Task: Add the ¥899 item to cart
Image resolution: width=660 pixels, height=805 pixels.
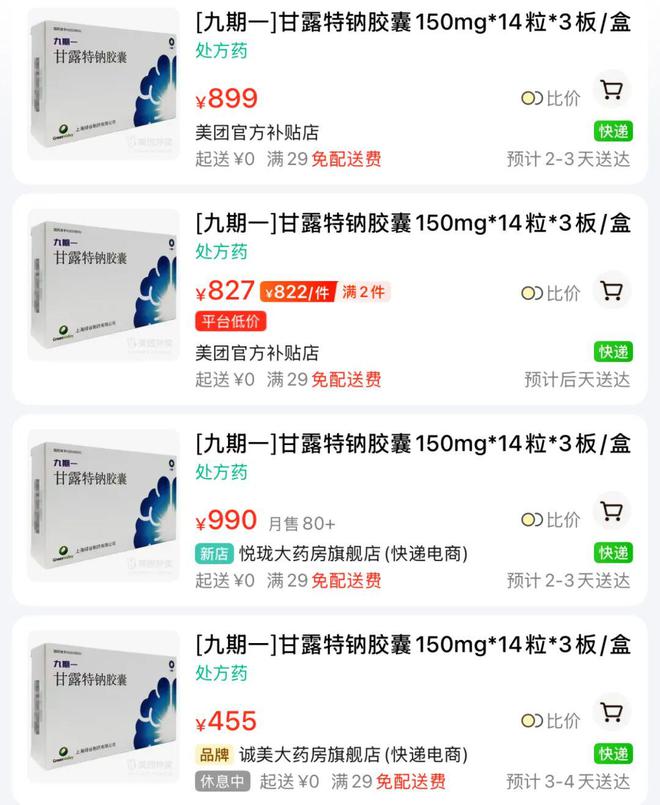Action: (612, 91)
